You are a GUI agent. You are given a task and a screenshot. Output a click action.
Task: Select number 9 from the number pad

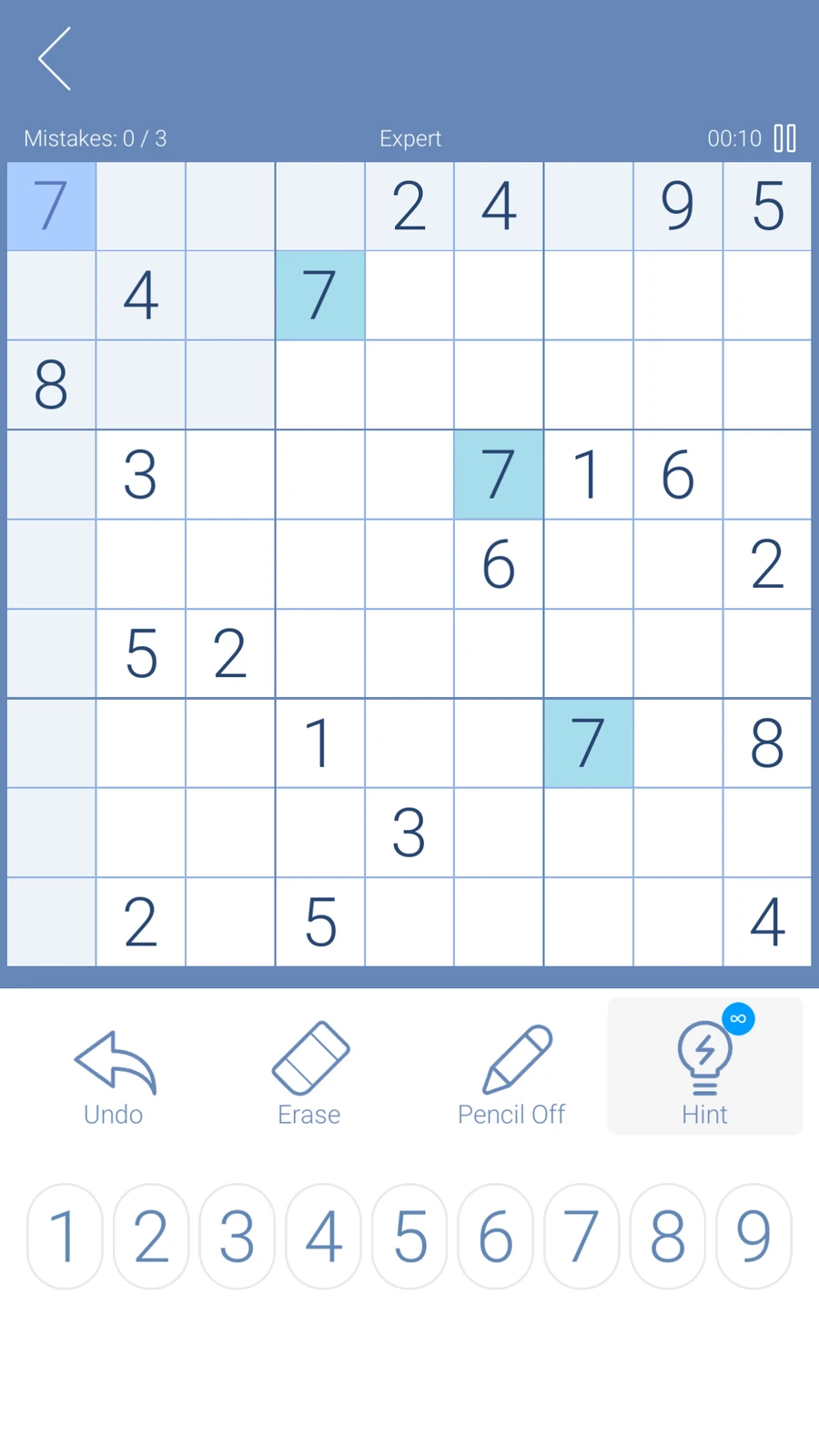(753, 1236)
